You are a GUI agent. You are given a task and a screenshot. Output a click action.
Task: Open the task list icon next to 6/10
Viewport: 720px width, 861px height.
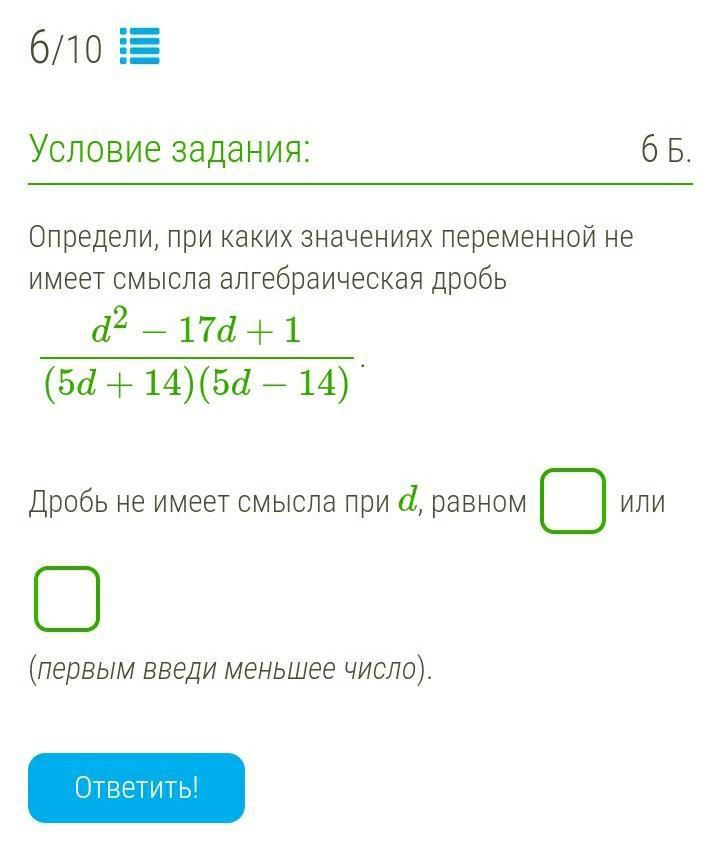tap(140, 46)
